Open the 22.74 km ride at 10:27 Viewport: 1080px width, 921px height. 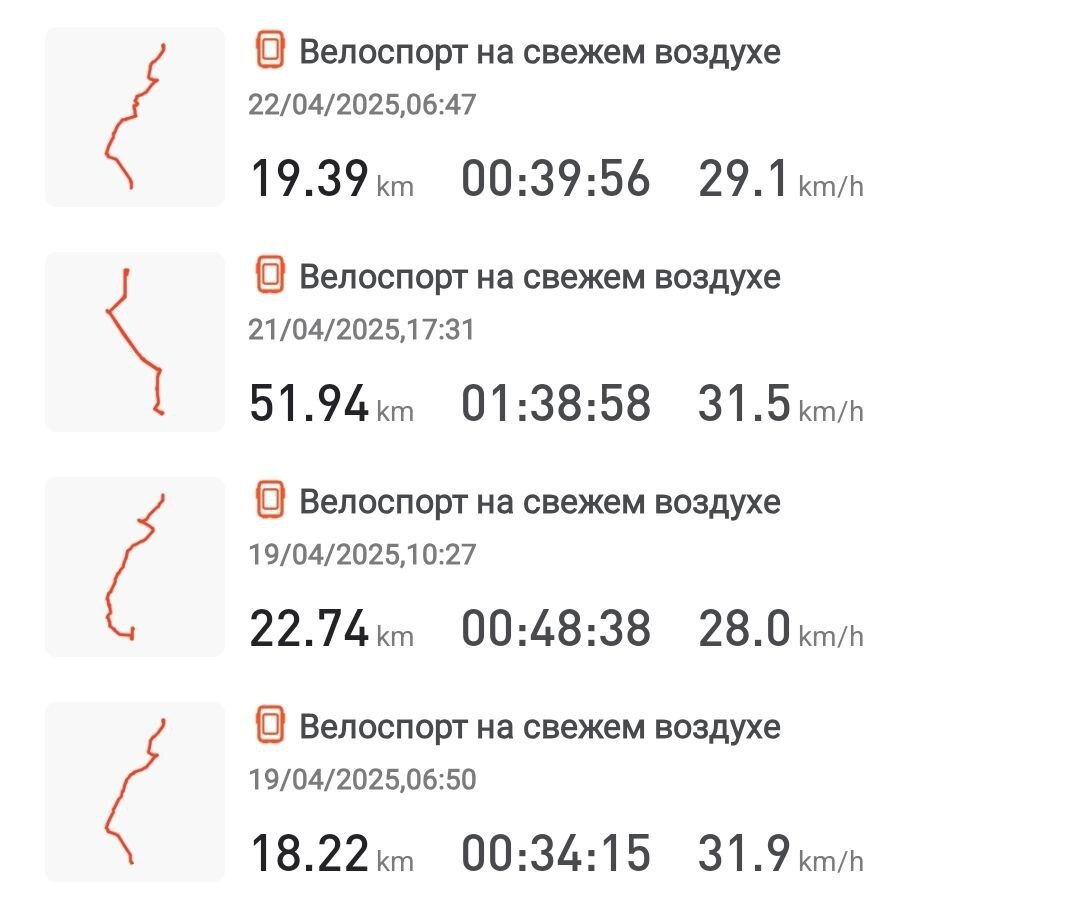(x=540, y=567)
